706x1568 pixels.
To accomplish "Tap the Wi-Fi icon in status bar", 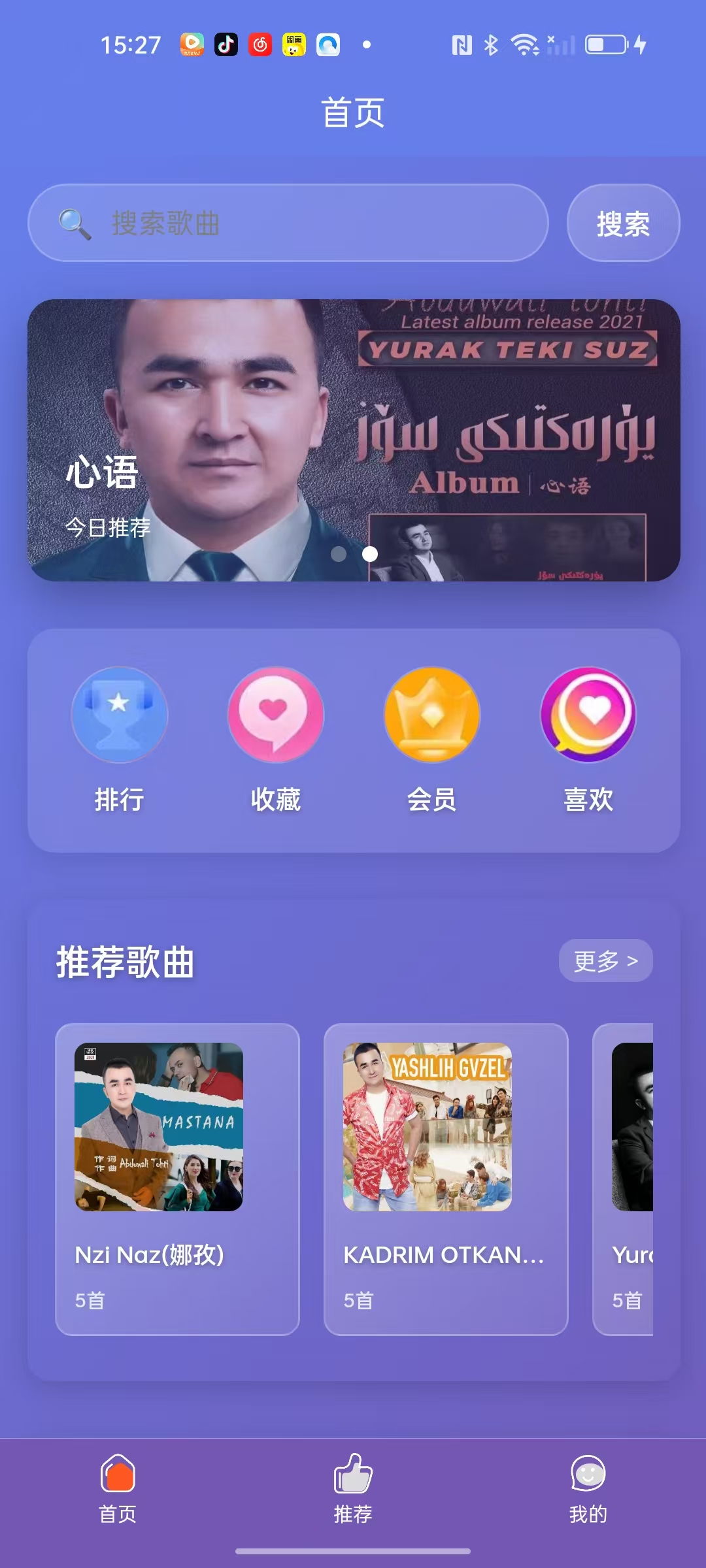I will 523,44.
